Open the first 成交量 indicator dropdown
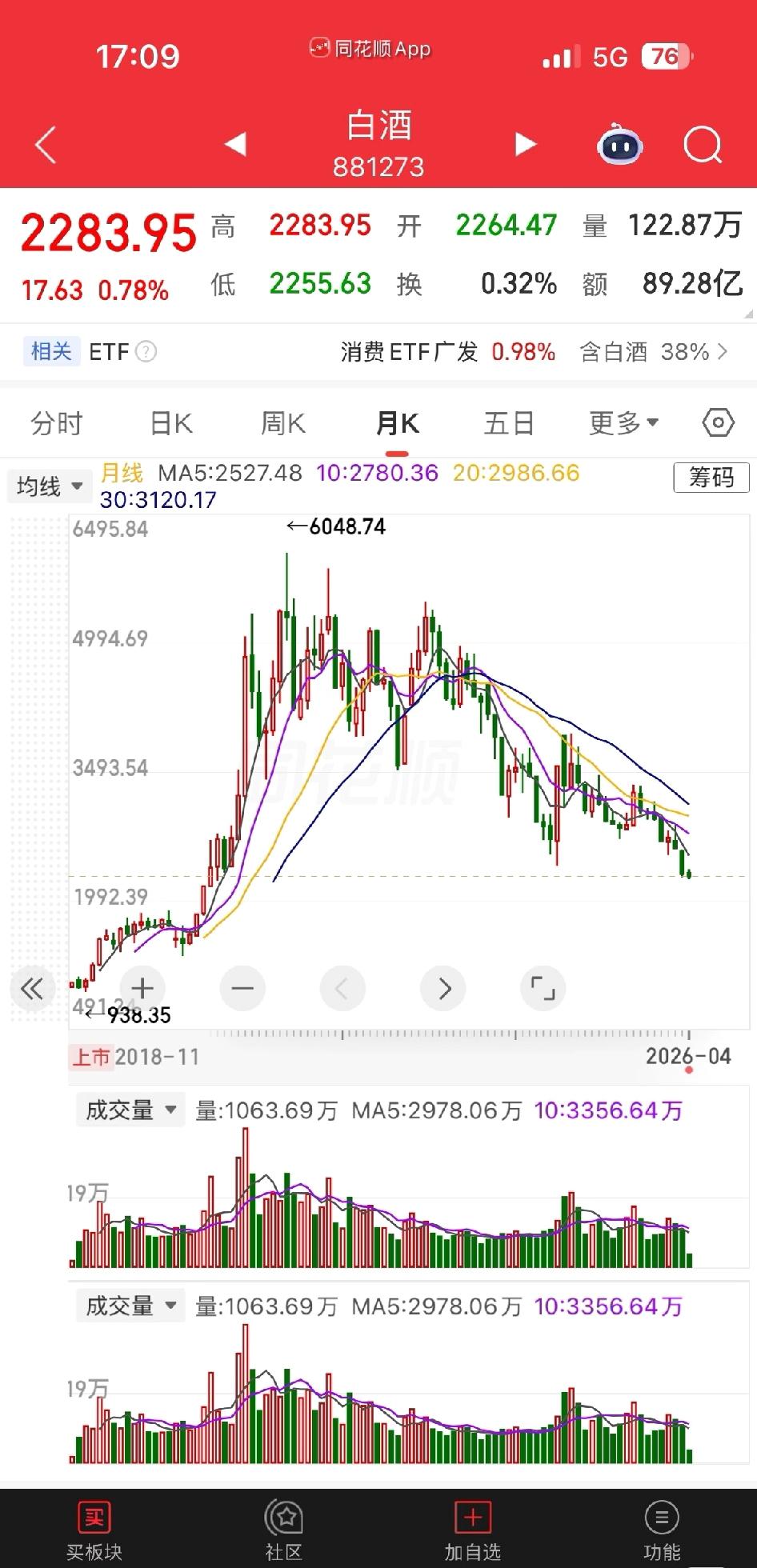 [x=130, y=1110]
